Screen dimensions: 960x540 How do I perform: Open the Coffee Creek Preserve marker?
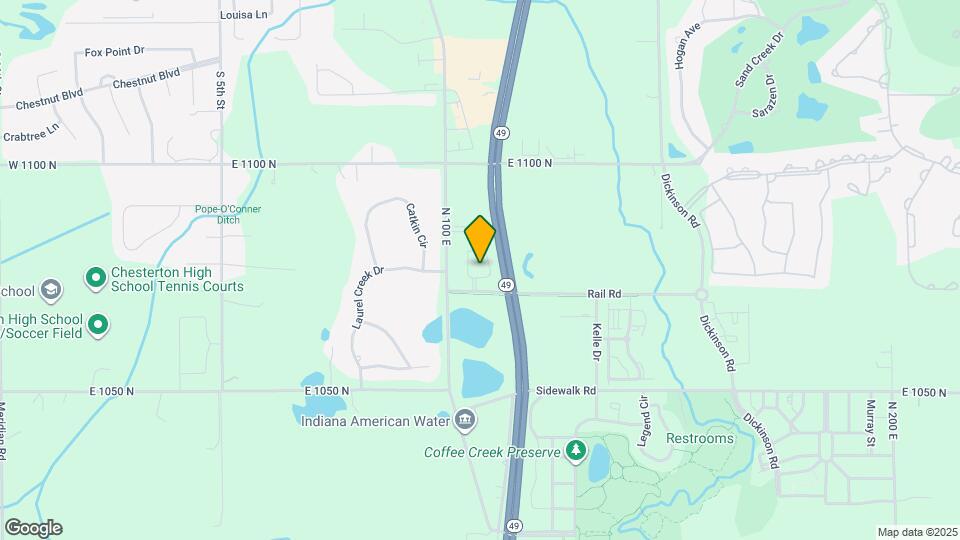(x=576, y=451)
